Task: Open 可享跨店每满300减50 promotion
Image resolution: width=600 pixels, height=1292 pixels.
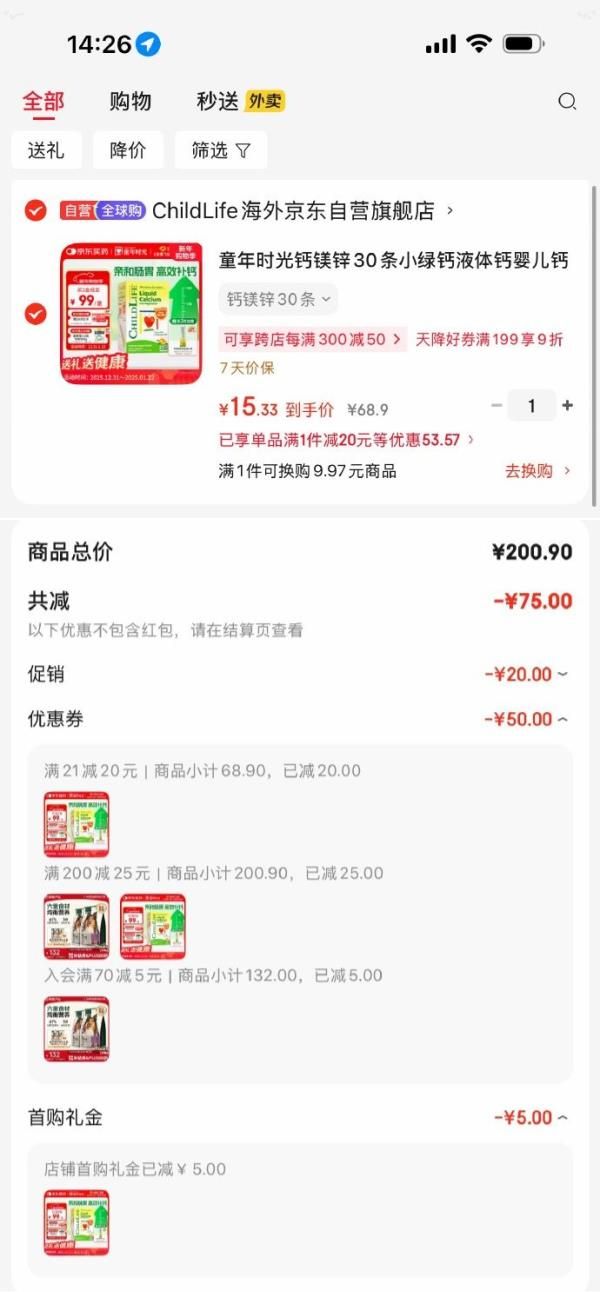Action: (313, 339)
